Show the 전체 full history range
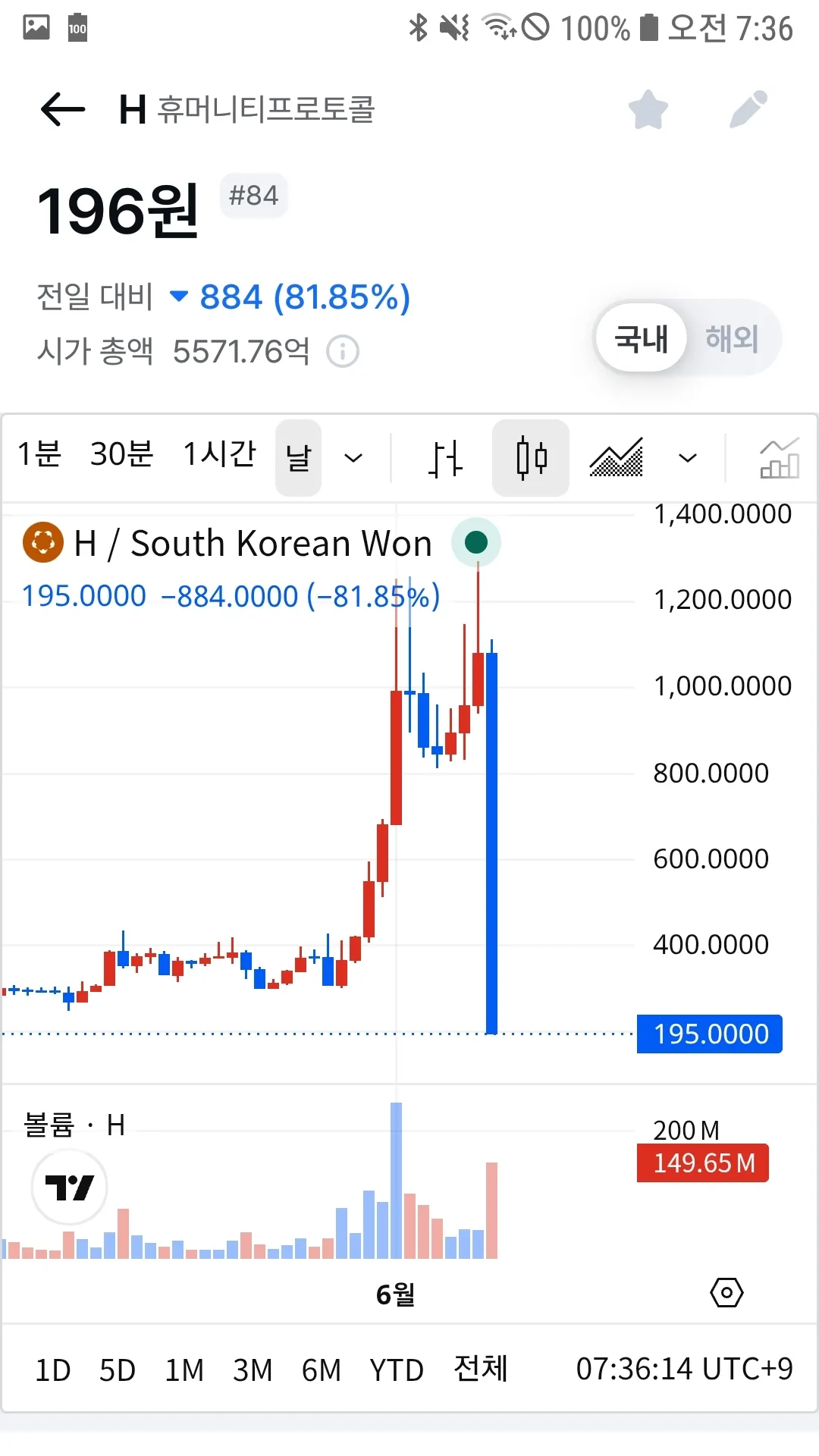Image resolution: width=819 pixels, height=1456 pixels. tap(481, 1370)
